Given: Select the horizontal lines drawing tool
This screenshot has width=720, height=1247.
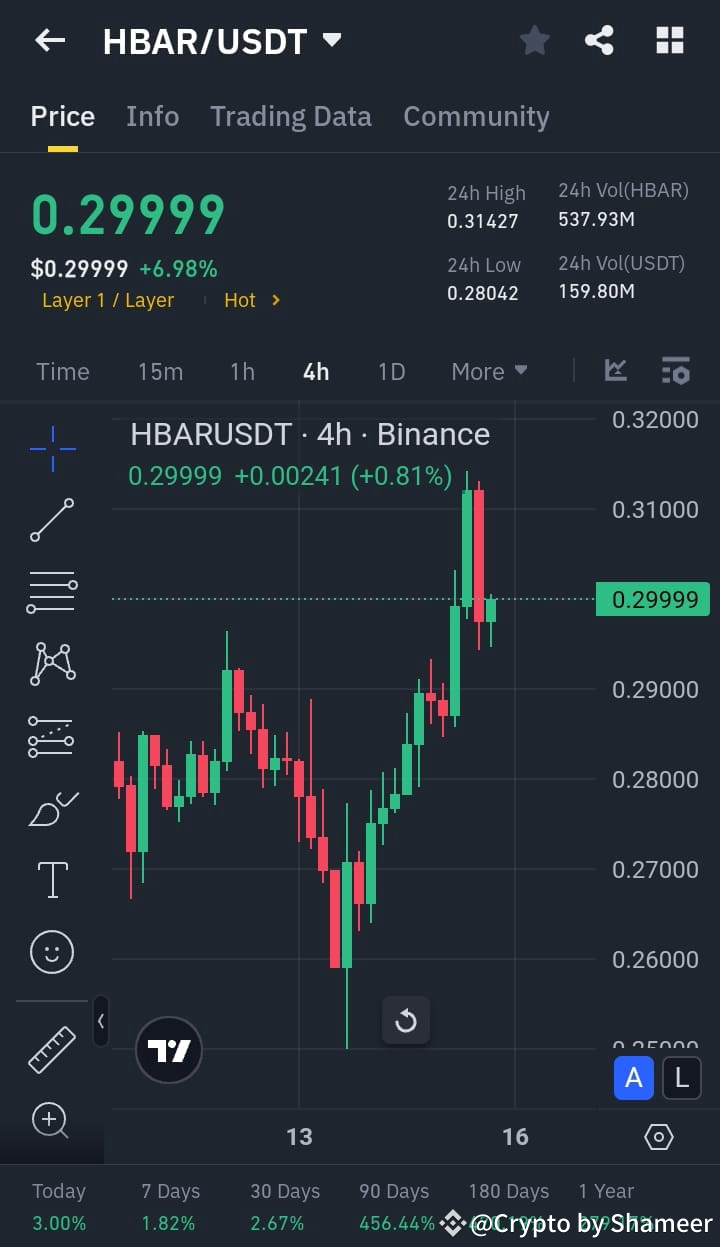Looking at the screenshot, I should tap(51, 591).
